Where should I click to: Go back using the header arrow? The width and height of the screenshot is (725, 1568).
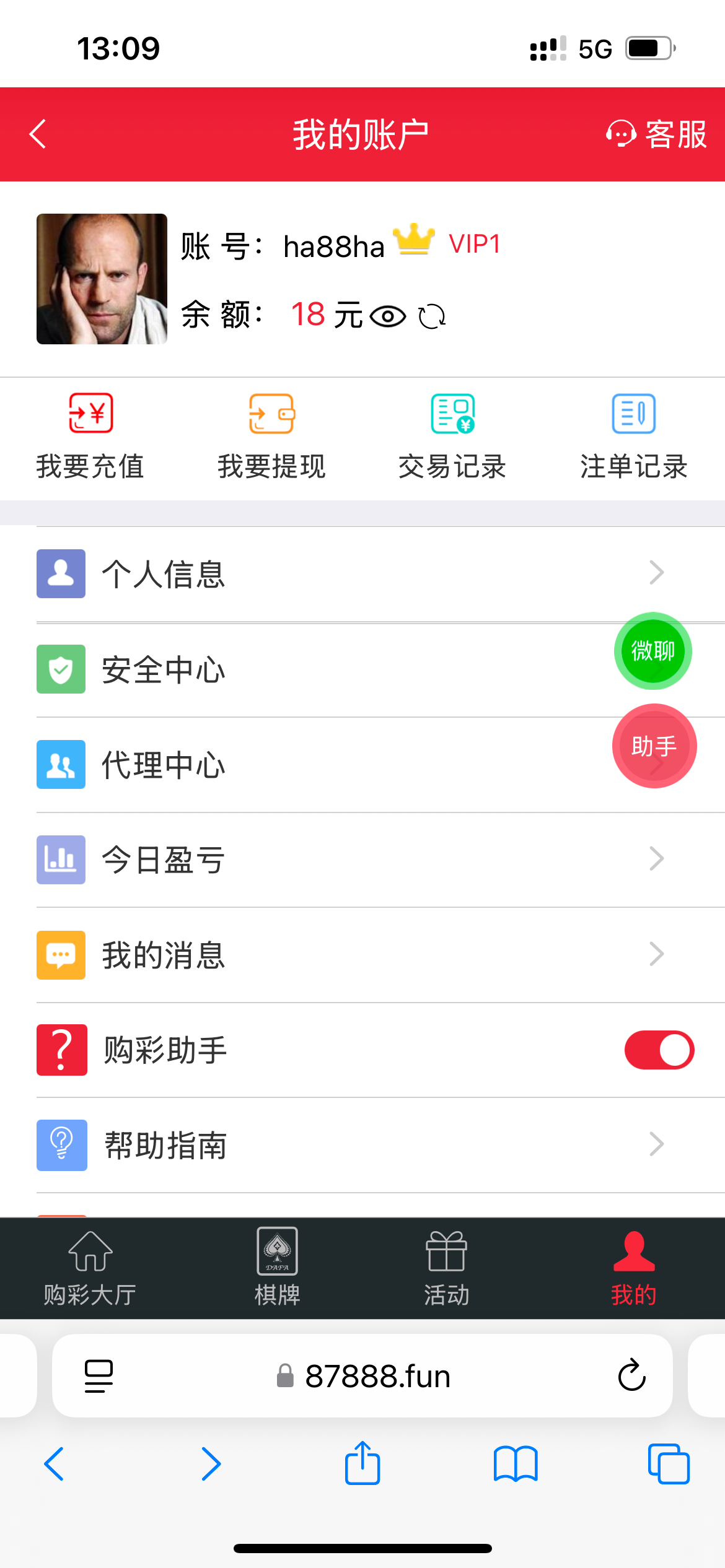click(38, 134)
